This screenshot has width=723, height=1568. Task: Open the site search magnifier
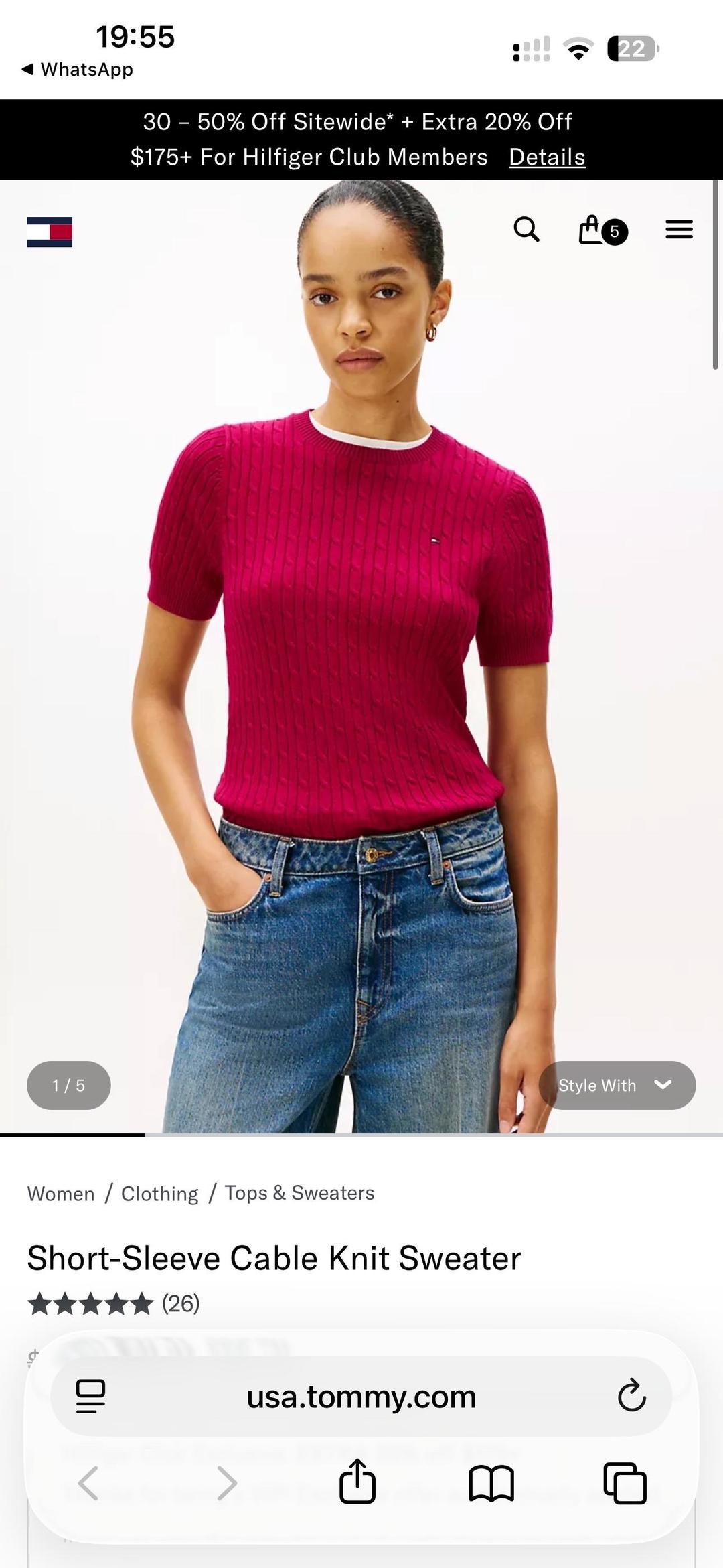(527, 230)
